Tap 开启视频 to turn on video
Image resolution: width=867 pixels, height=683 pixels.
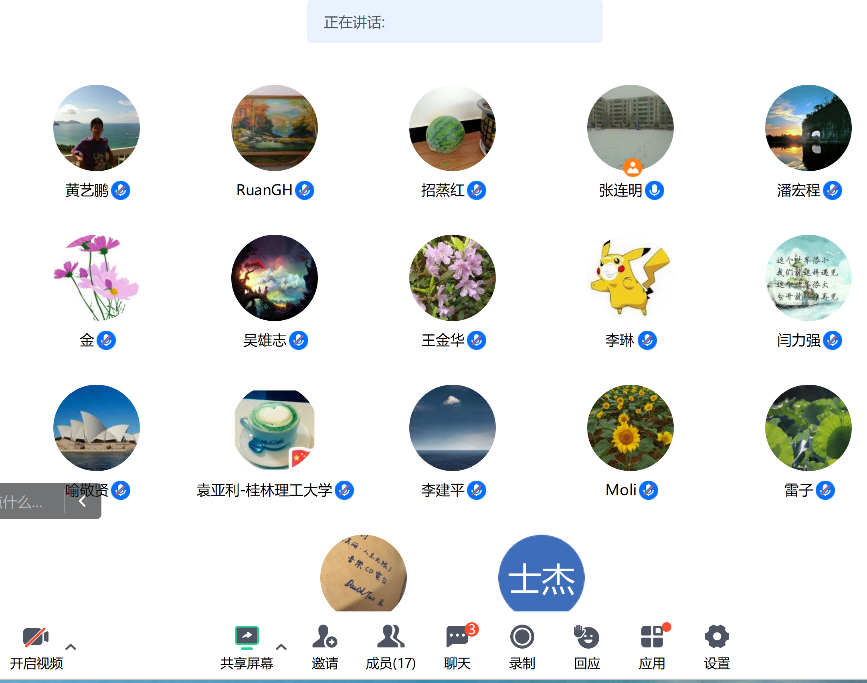[x=36, y=647]
